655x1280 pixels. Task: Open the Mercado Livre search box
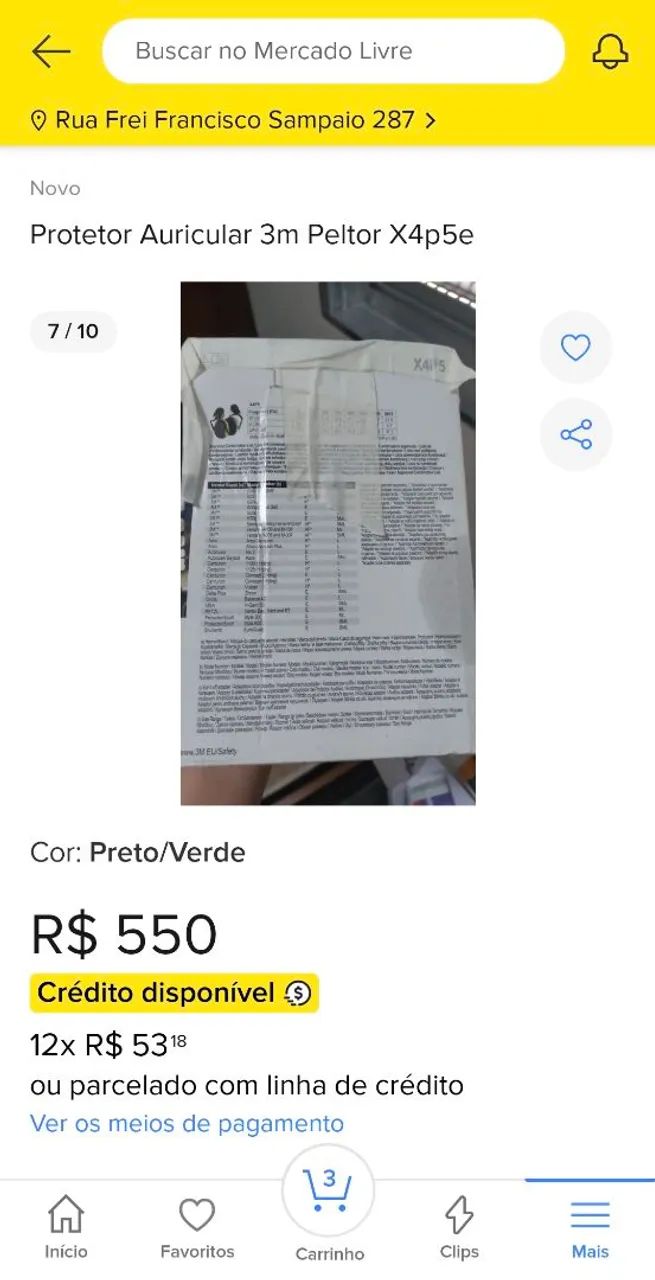(333, 51)
